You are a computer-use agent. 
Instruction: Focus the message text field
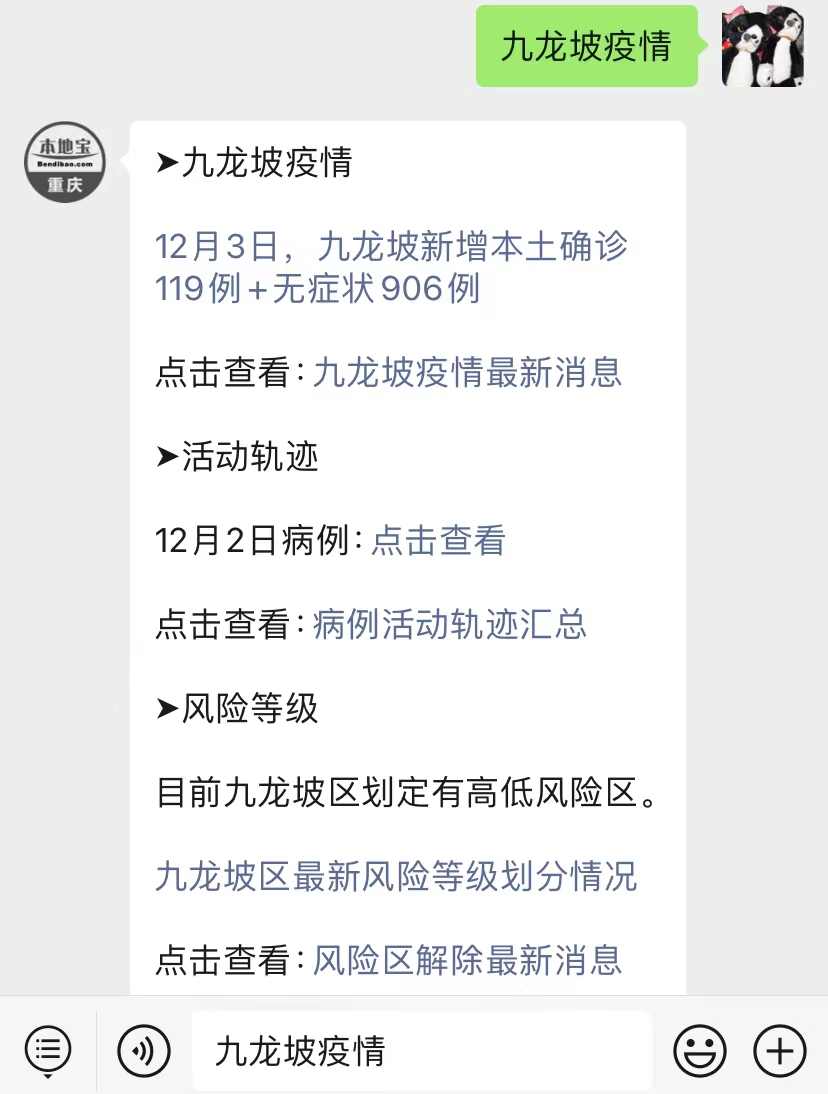click(x=420, y=1050)
